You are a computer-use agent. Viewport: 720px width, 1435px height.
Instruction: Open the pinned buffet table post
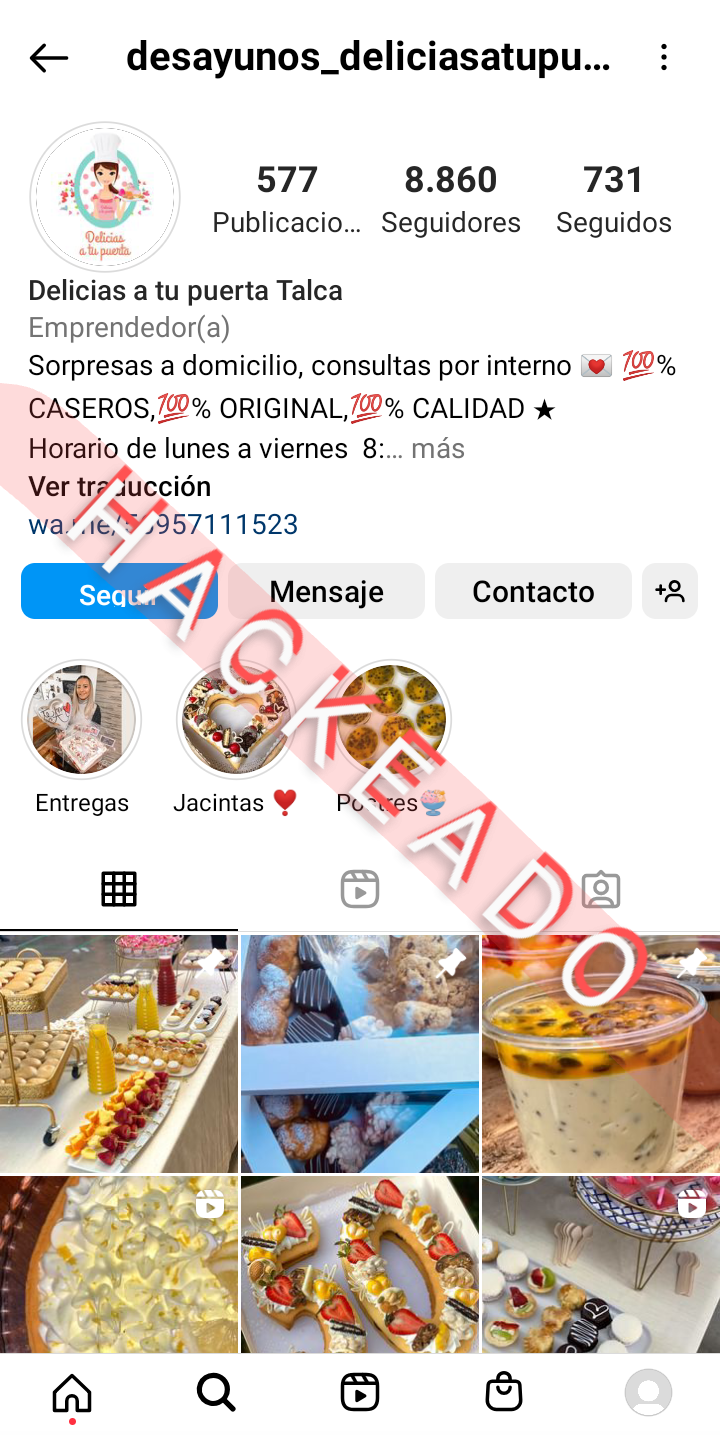119,1053
